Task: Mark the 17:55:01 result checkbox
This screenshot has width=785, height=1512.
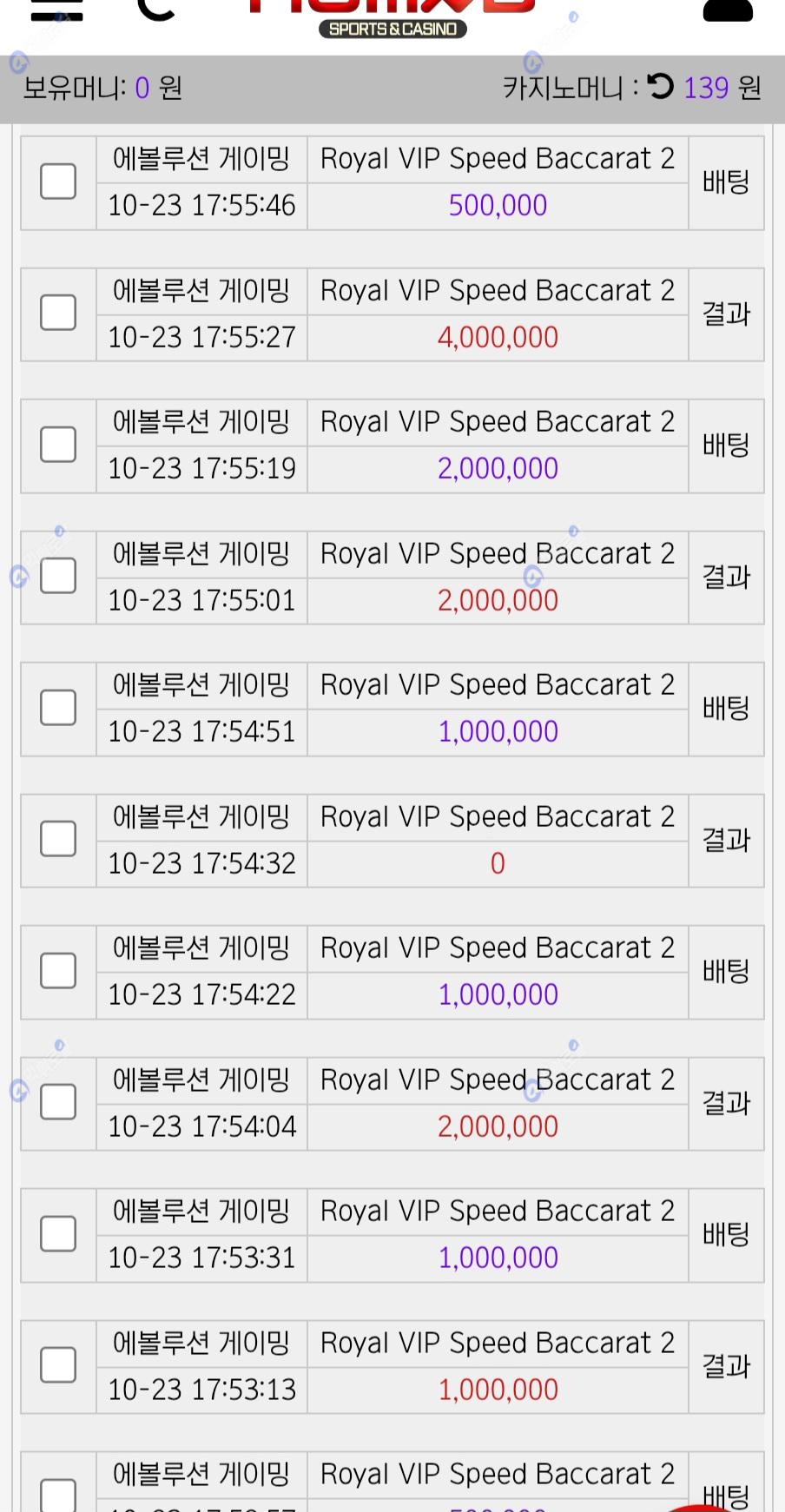Action: click(58, 576)
